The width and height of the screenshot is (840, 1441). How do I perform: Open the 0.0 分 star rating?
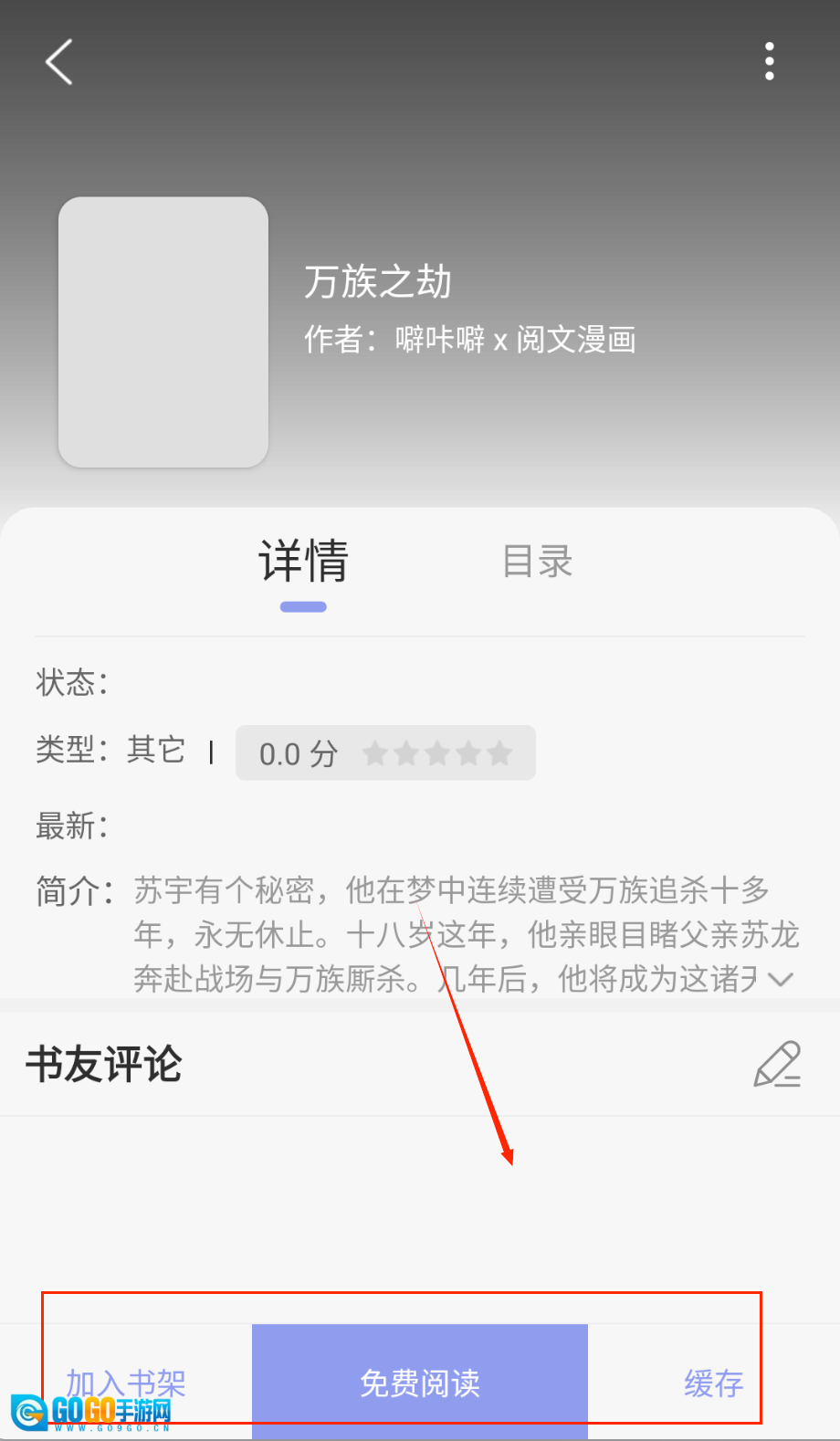tap(385, 753)
